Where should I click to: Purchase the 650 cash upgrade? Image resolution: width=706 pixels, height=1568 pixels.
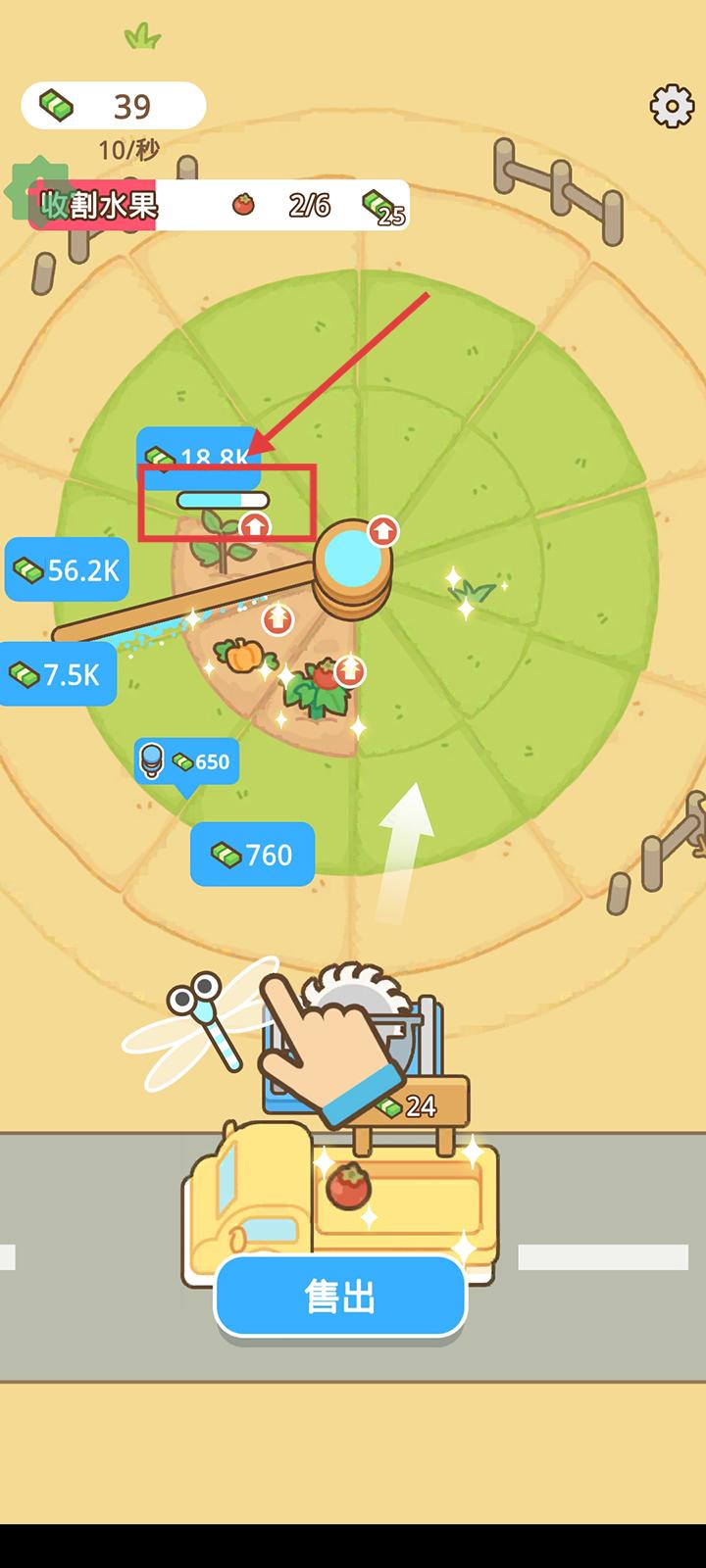tap(187, 761)
